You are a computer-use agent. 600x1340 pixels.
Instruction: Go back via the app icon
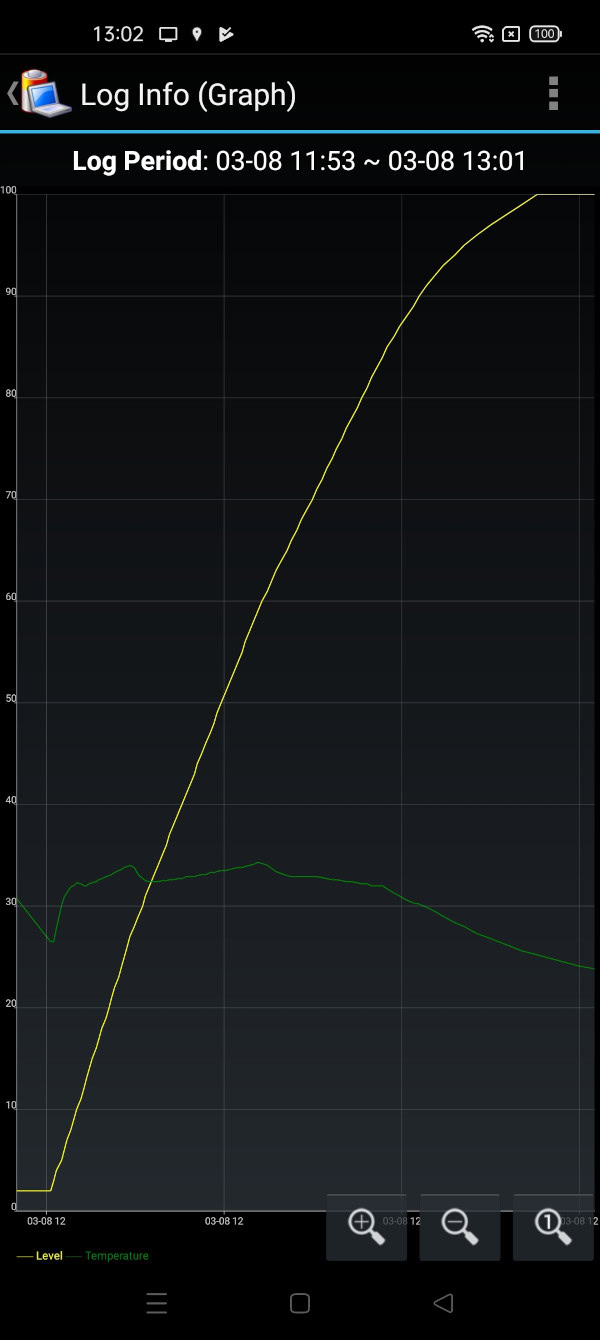[40, 94]
